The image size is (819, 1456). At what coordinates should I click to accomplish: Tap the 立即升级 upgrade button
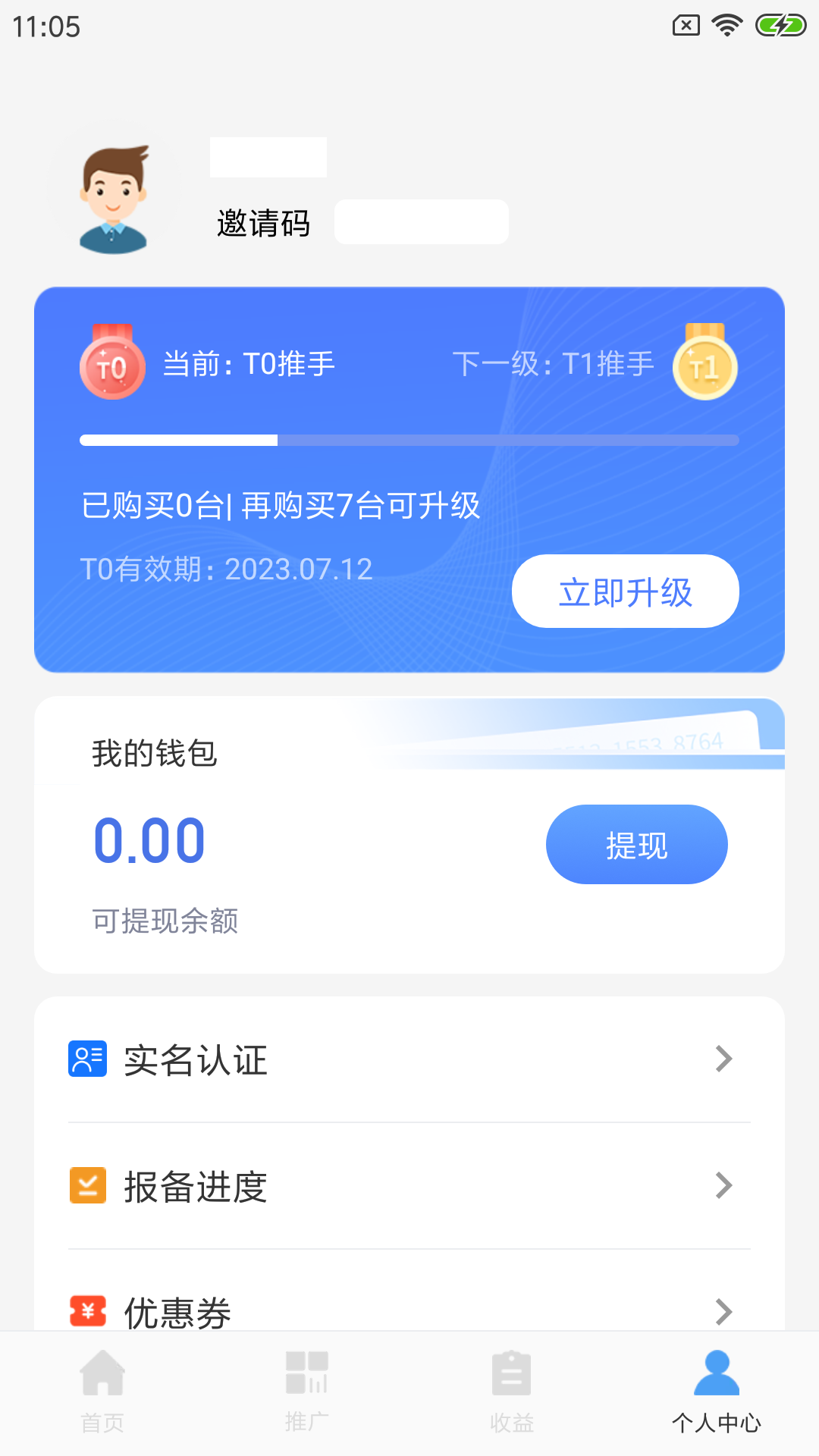(625, 591)
